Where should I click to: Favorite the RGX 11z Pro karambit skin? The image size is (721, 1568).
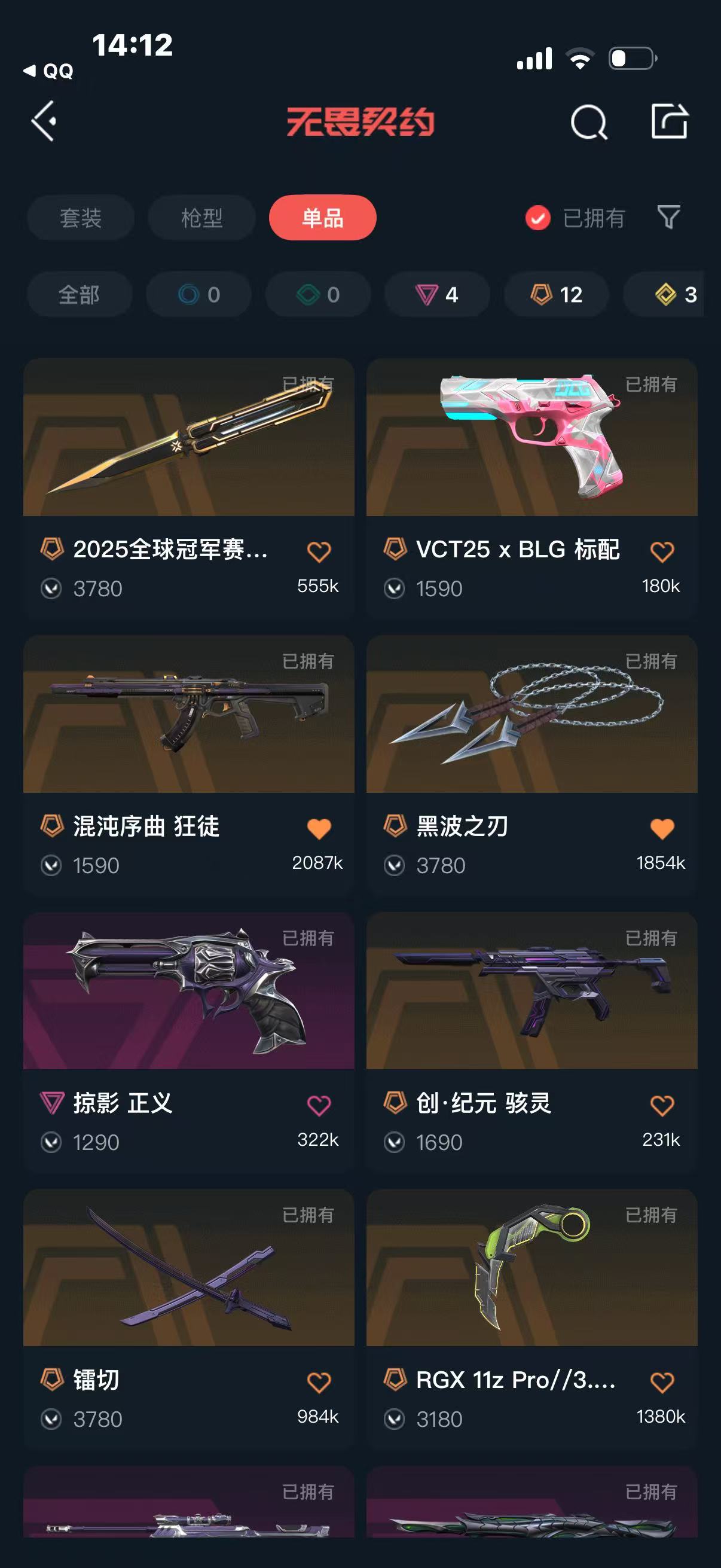[x=662, y=1383]
